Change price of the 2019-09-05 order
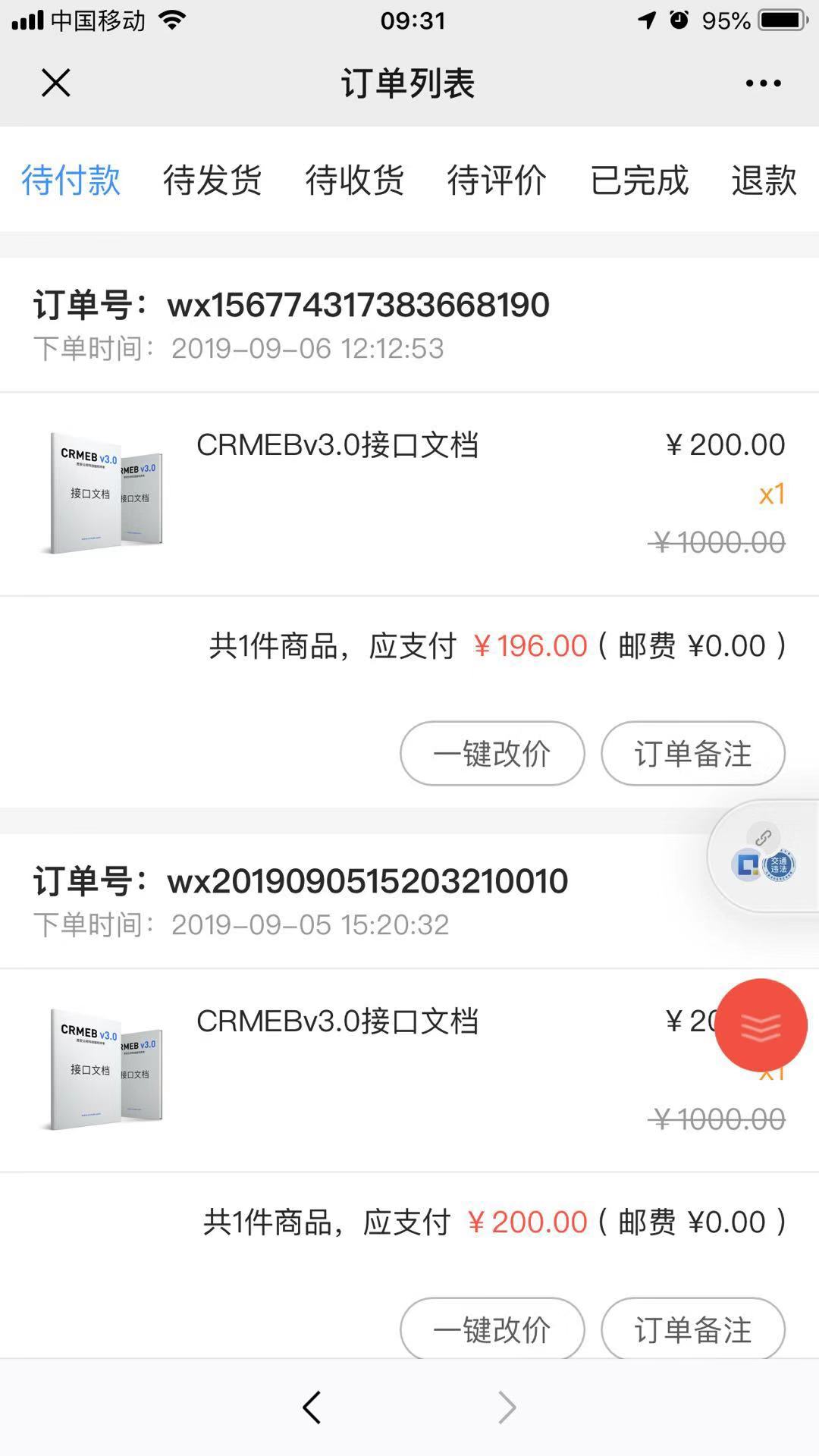The image size is (819, 1456). tap(492, 1329)
